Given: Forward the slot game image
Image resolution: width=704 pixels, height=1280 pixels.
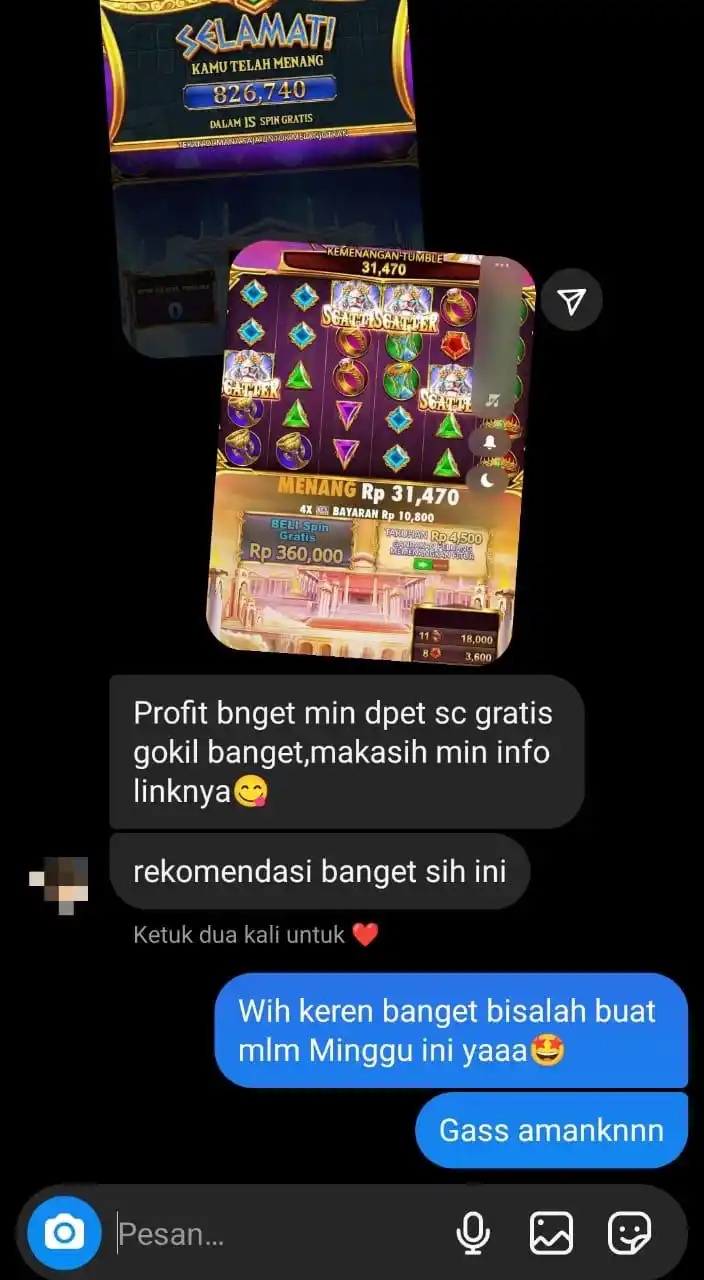Looking at the screenshot, I should click(x=572, y=301).
